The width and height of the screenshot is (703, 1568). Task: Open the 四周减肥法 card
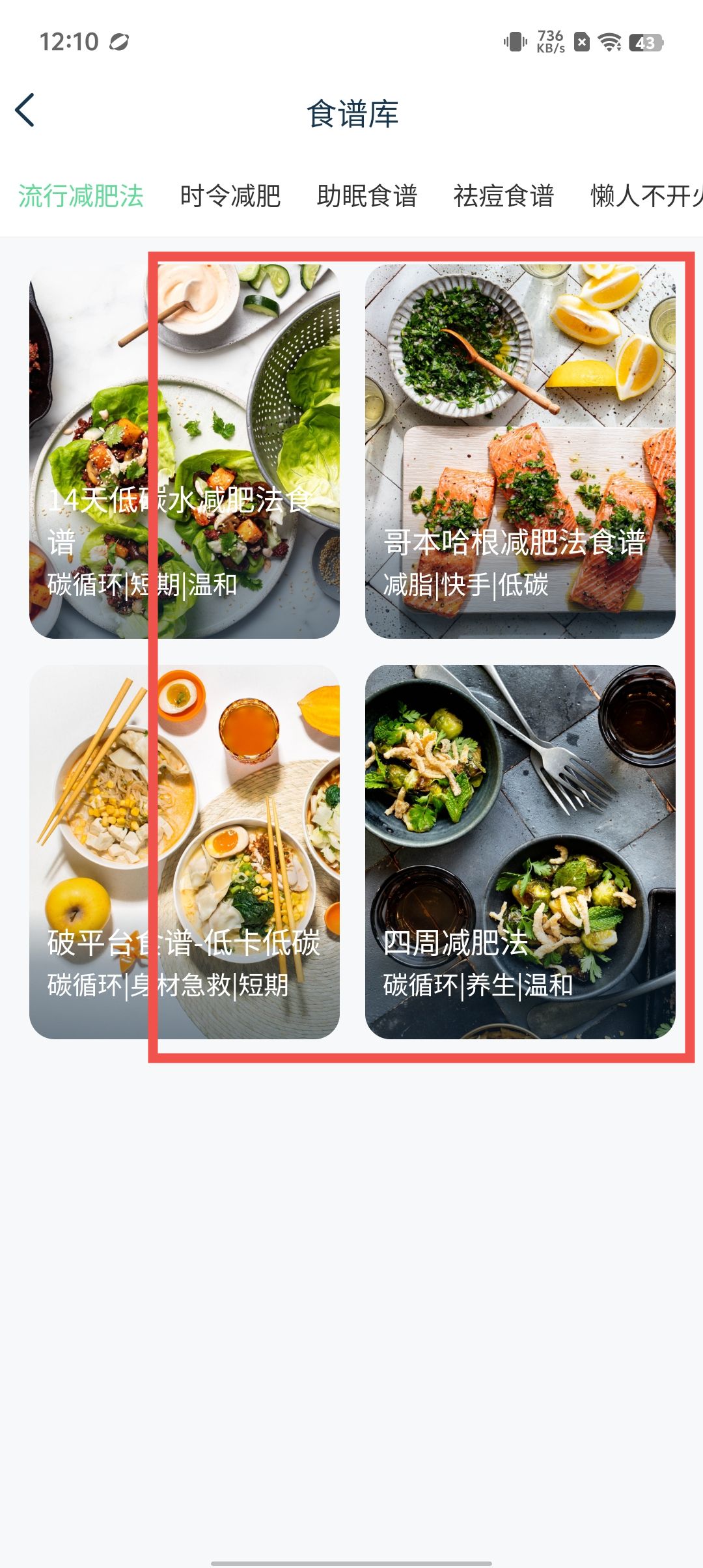click(x=520, y=852)
